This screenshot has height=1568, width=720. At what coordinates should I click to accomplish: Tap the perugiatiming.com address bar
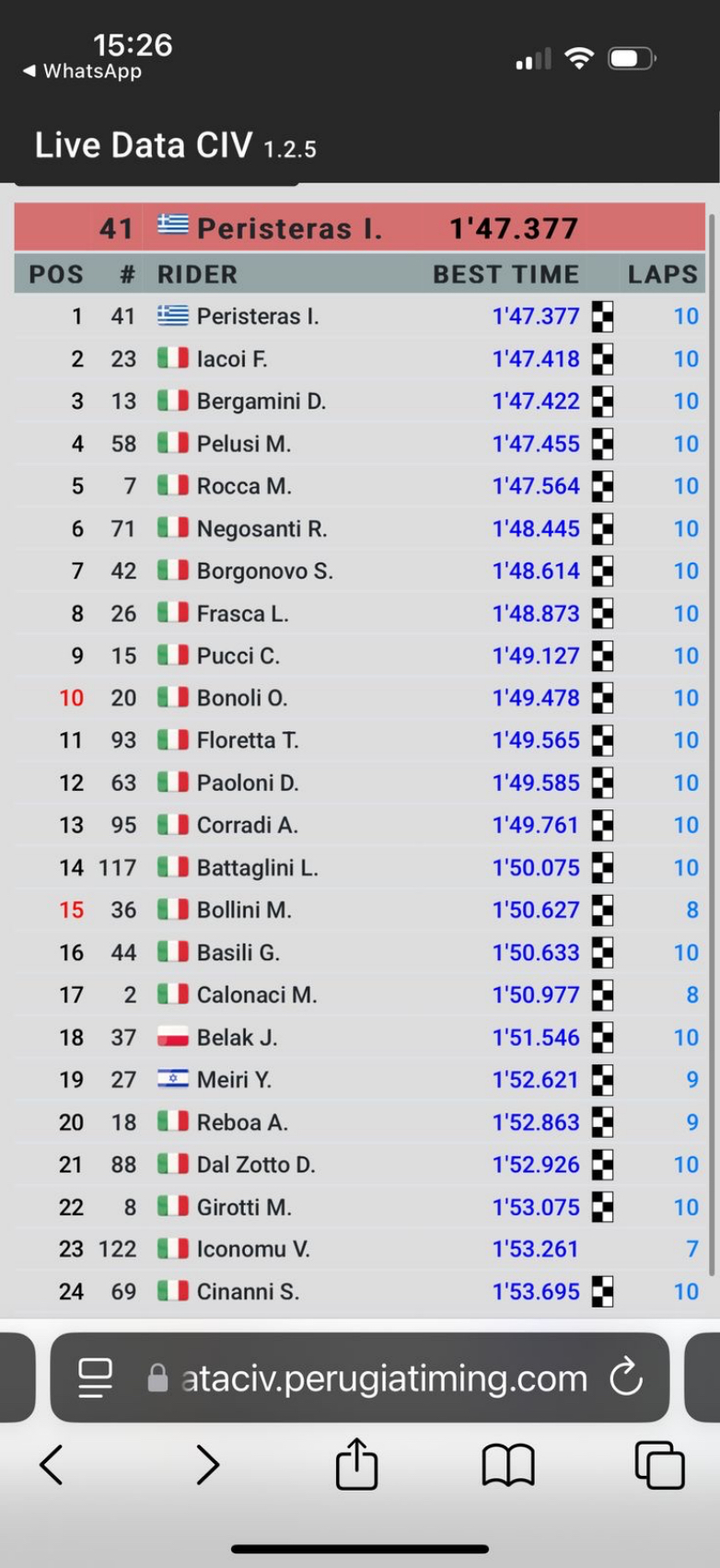pos(382,1378)
